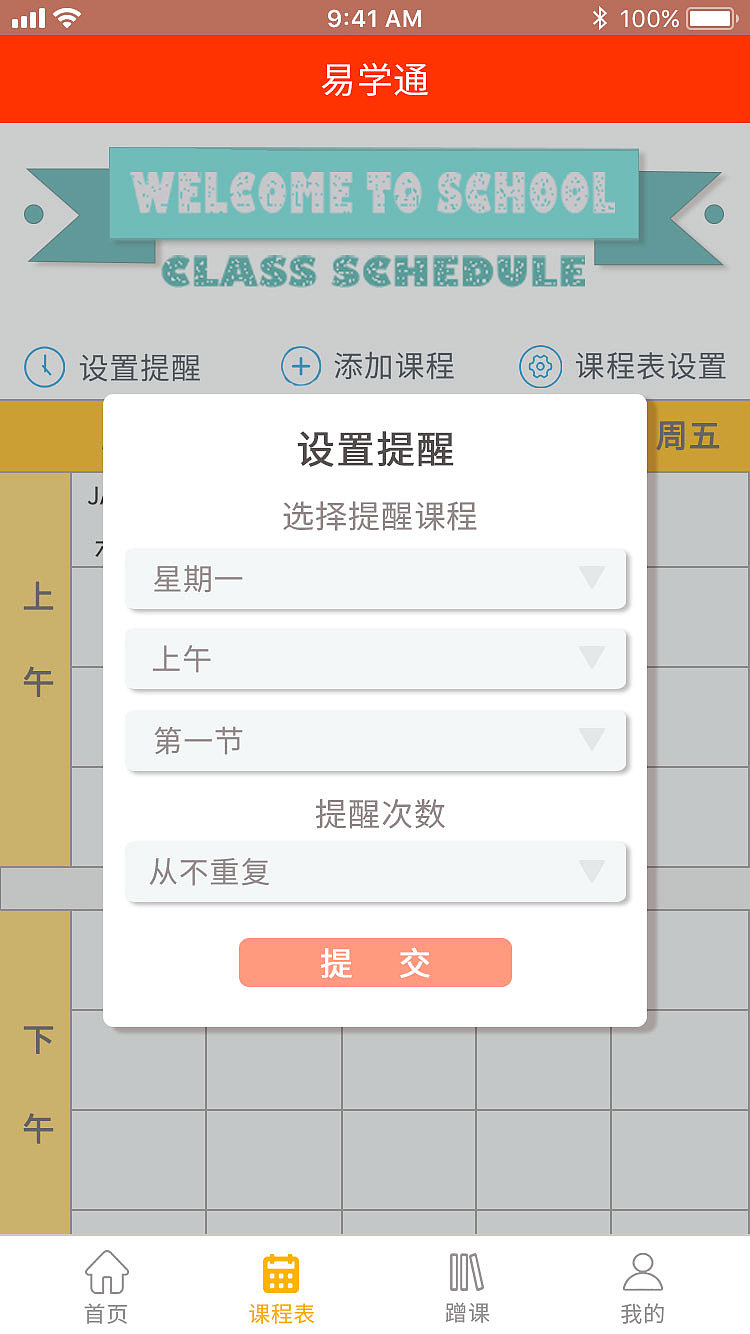Click the plus icon to 添加课程
The width and height of the screenshot is (750, 1334).
[301, 366]
